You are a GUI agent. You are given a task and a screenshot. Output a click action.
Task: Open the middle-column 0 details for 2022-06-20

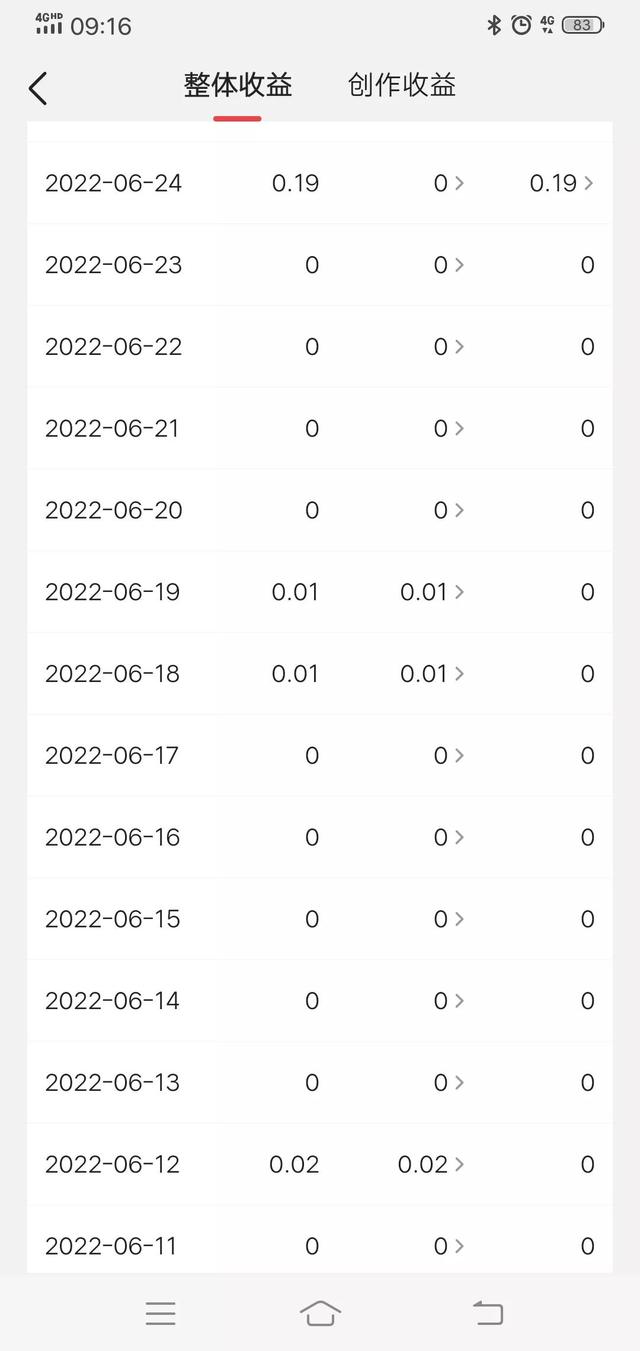pos(448,511)
